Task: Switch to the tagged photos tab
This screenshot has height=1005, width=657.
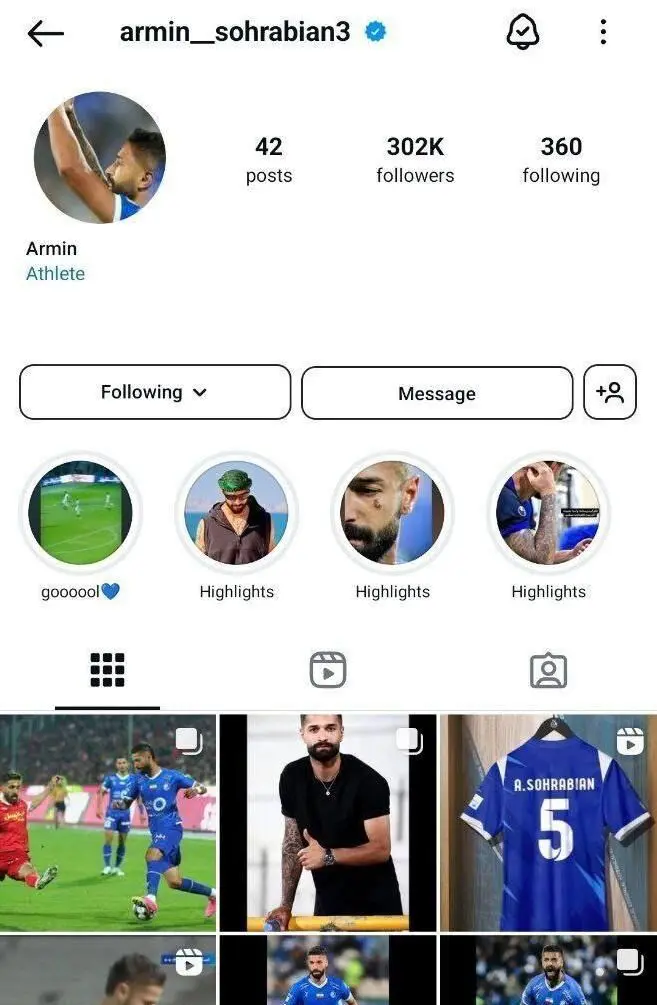Action: coord(548,670)
